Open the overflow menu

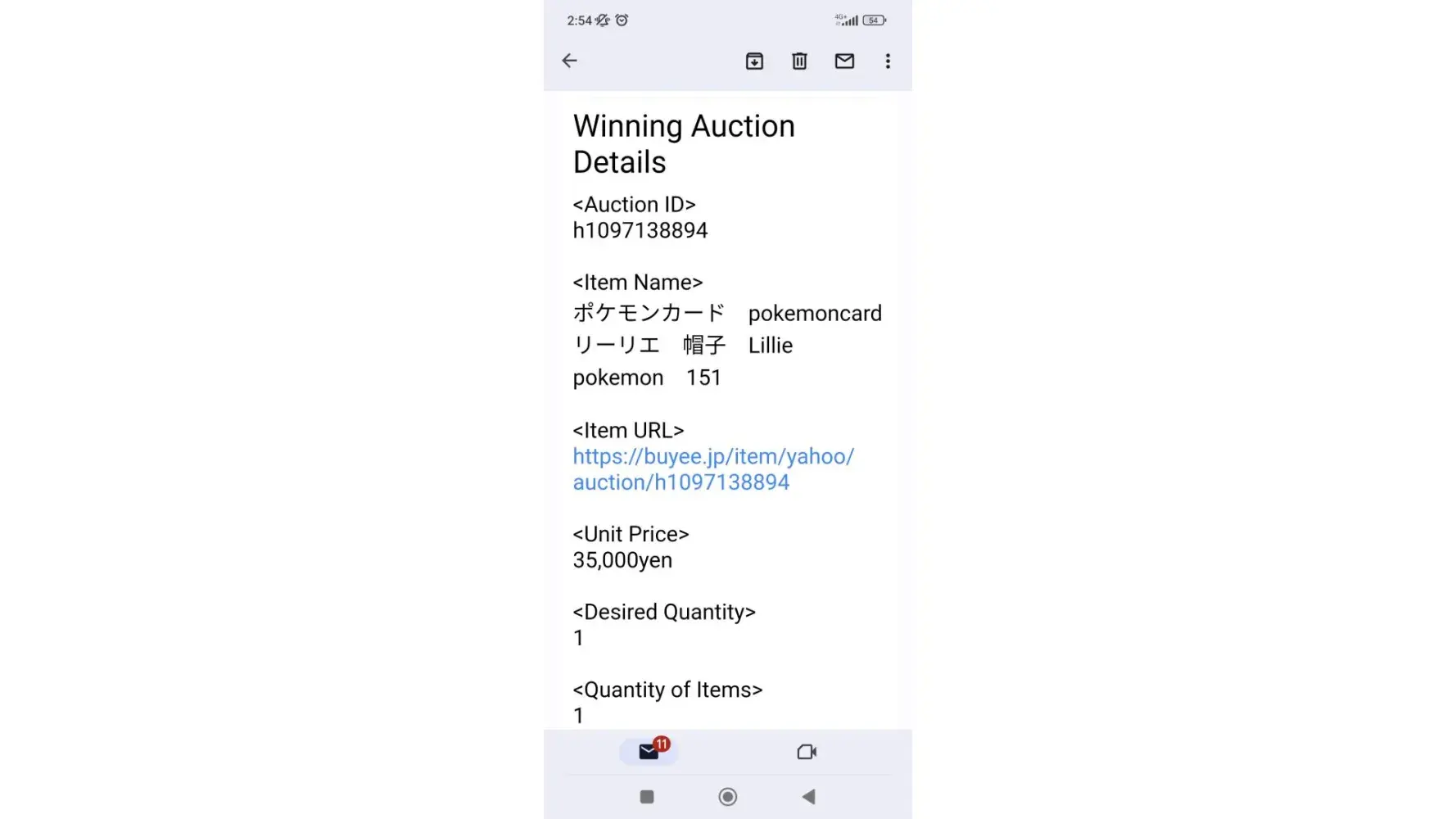coord(888,61)
